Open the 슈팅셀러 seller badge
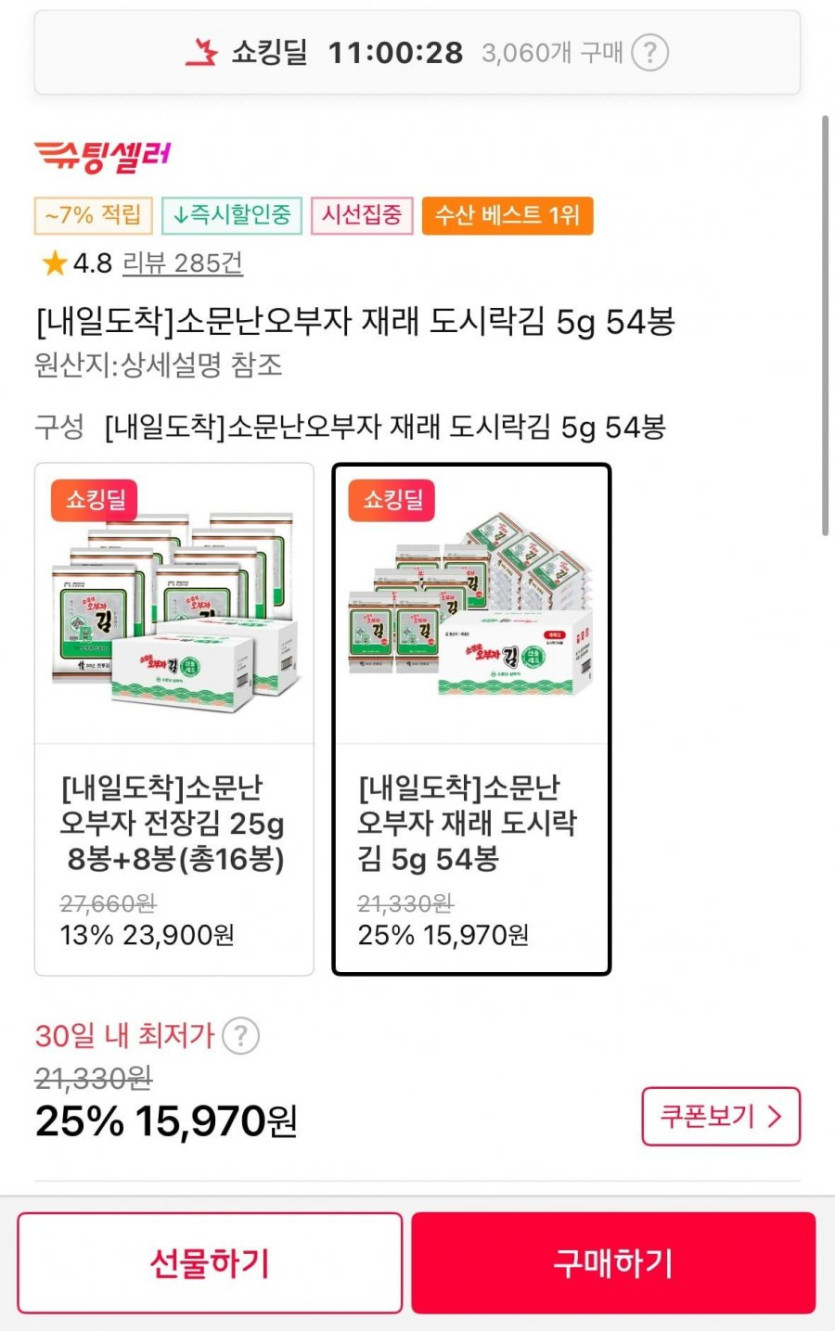This screenshot has width=835, height=1331. click(103, 154)
